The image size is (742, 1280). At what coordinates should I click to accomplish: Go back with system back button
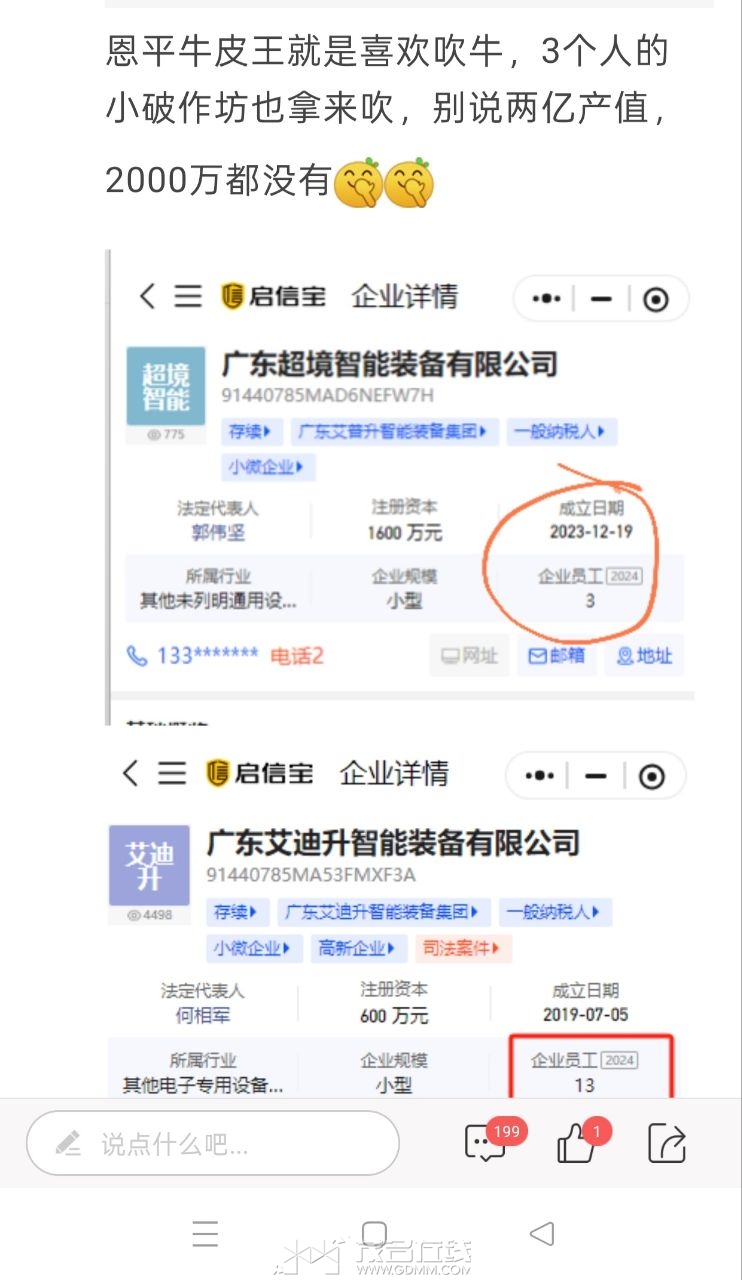click(x=541, y=1234)
